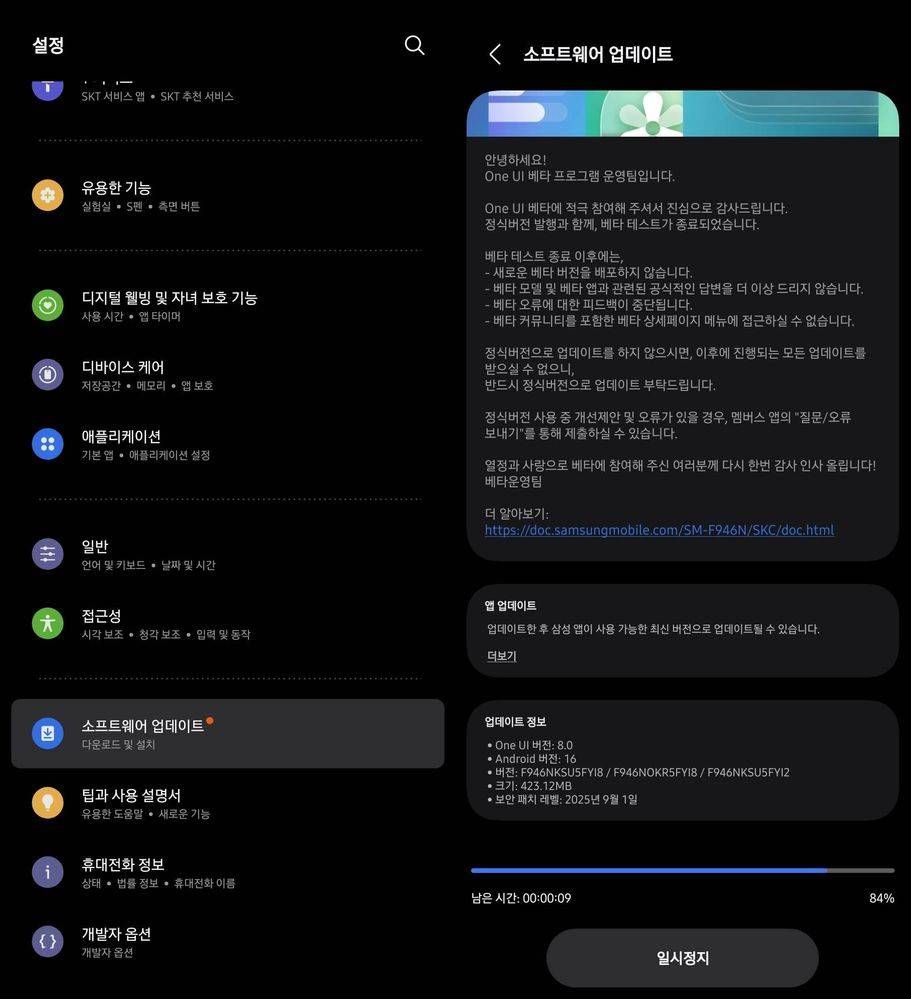This screenshot has height=999, width=911.
Task: Open 개발자 옵션 brackets icon
Action: pyautogui.click(x=47, y=942)
